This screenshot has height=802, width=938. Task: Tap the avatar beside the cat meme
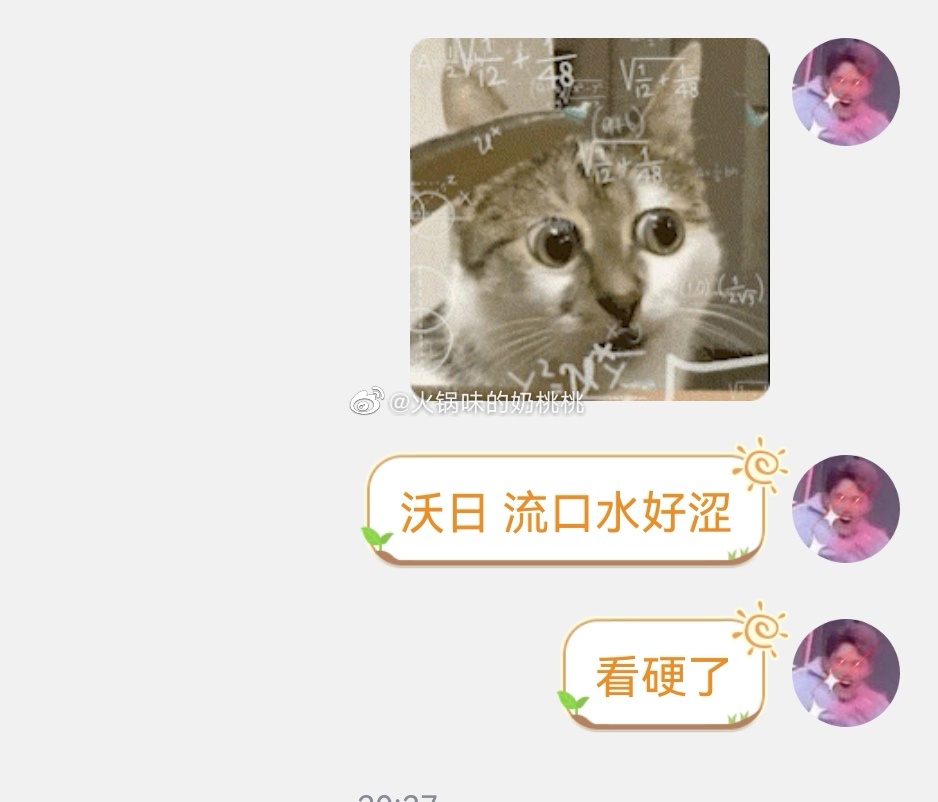846,92
